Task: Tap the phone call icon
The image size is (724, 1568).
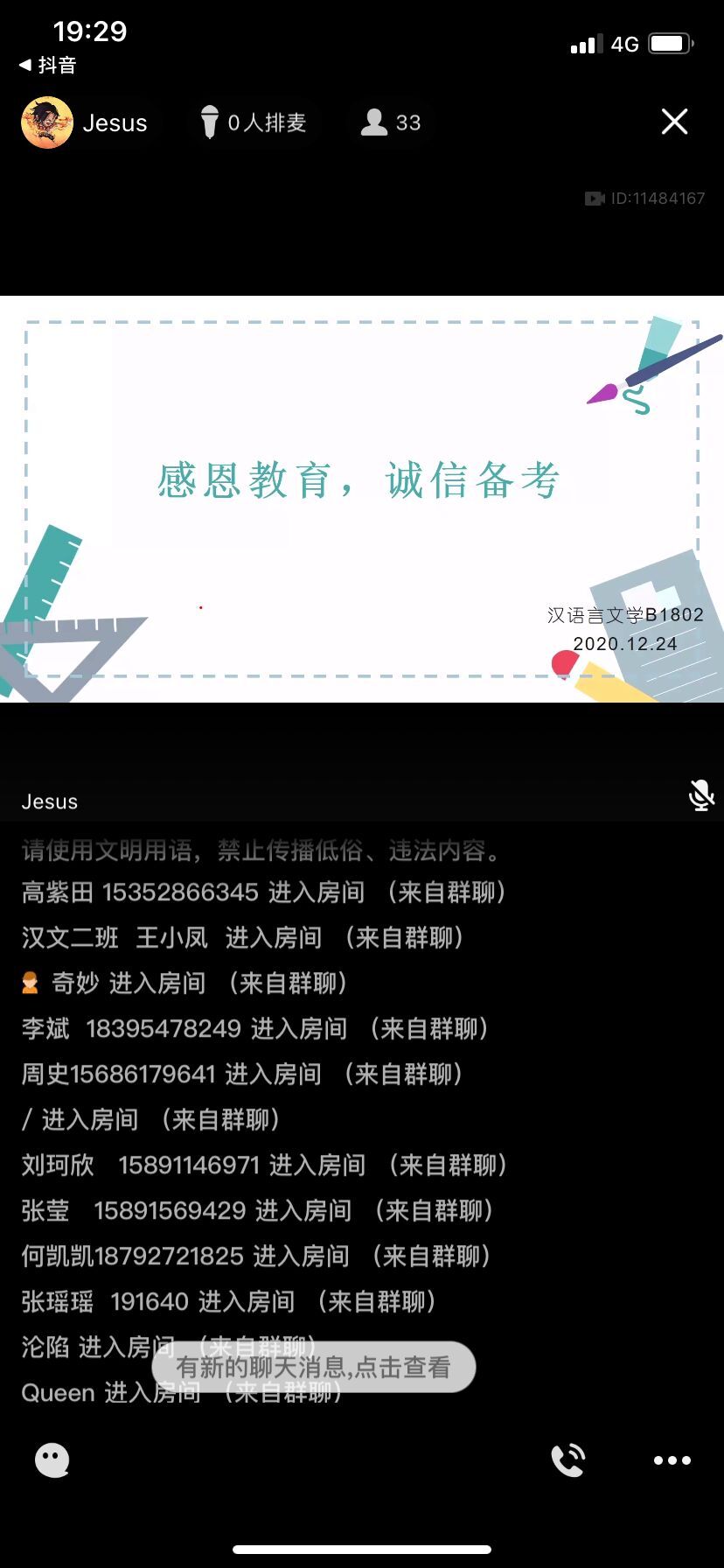Action: [567, 1459]
